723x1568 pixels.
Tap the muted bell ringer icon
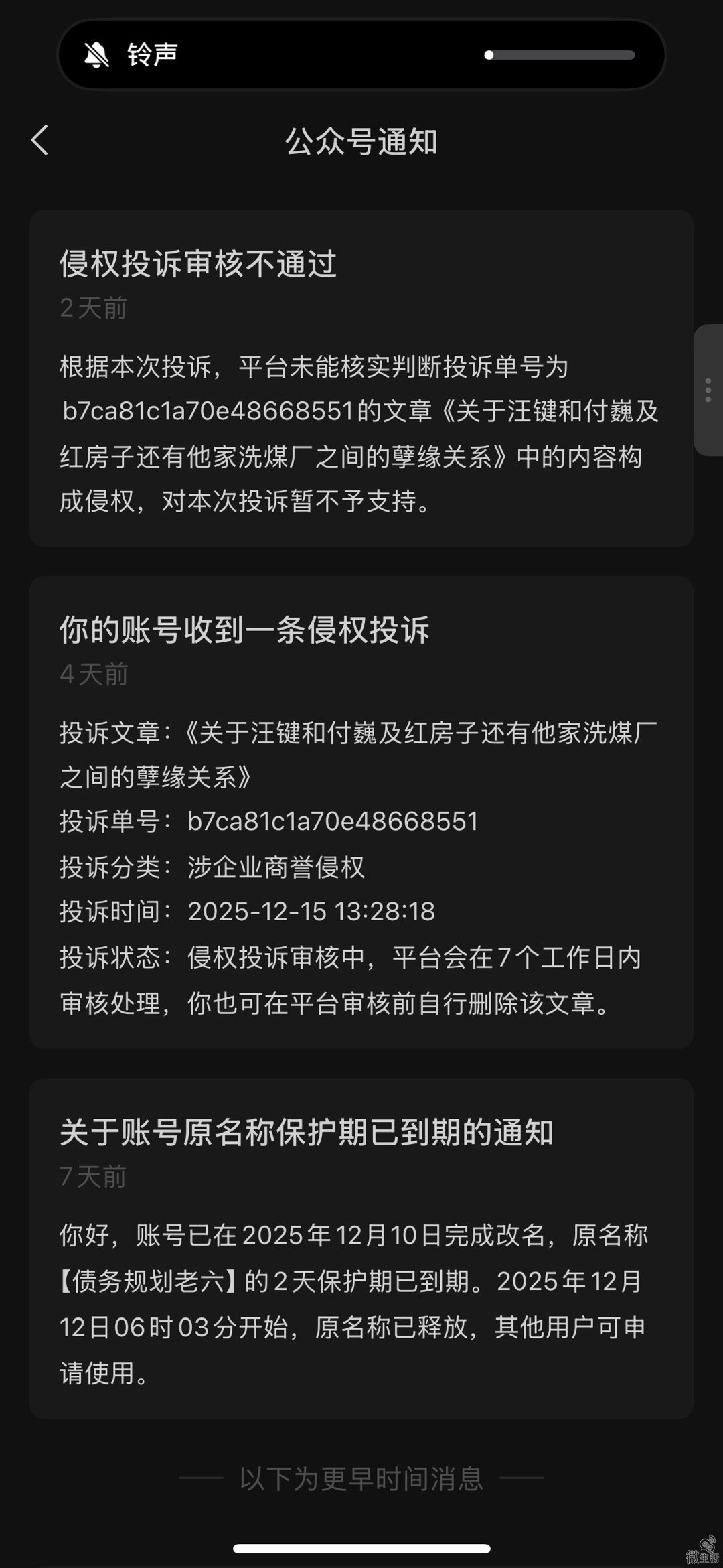click(x=96, y=55)
